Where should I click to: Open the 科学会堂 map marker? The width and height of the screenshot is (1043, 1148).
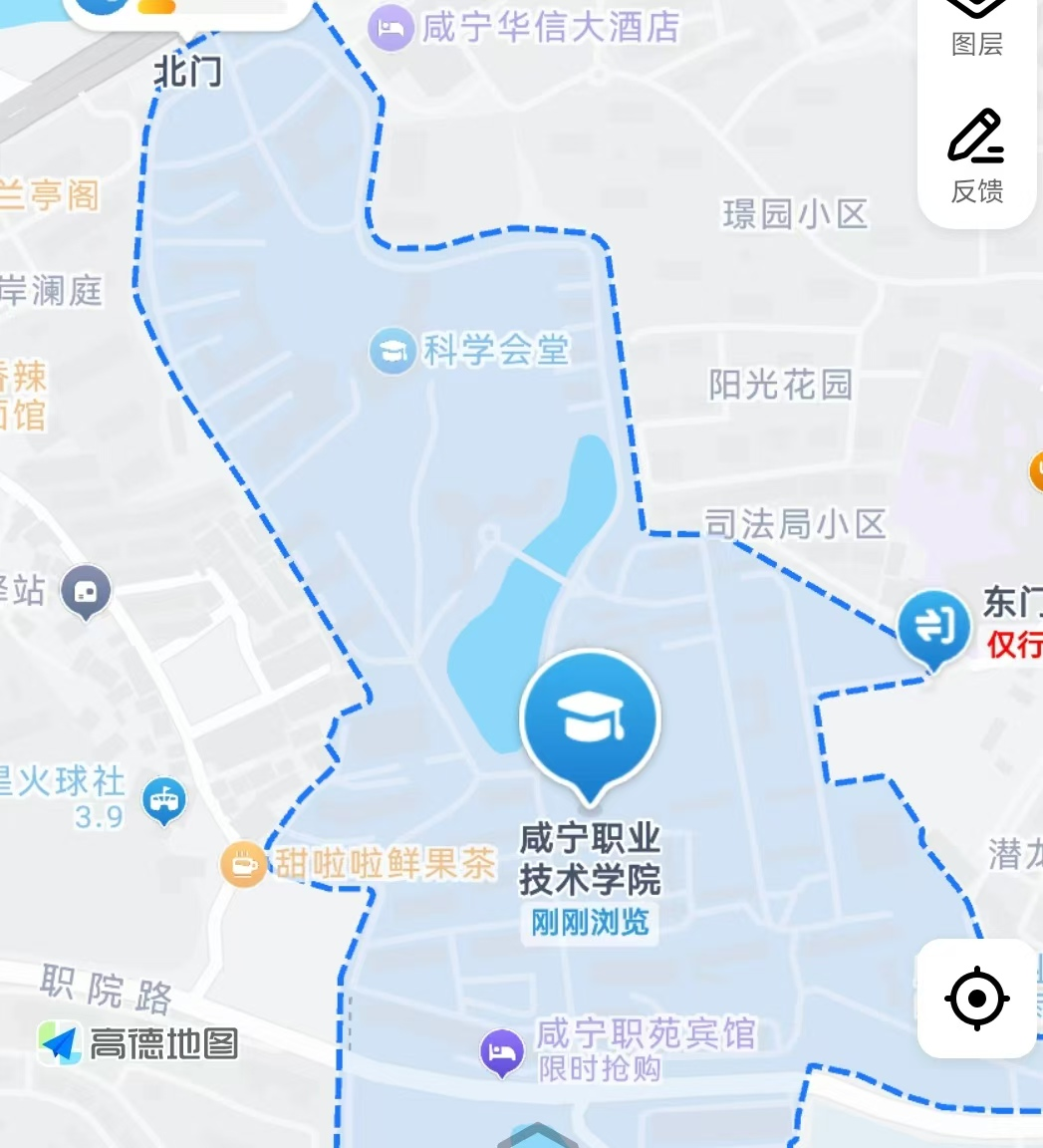(x=392, y=352)
